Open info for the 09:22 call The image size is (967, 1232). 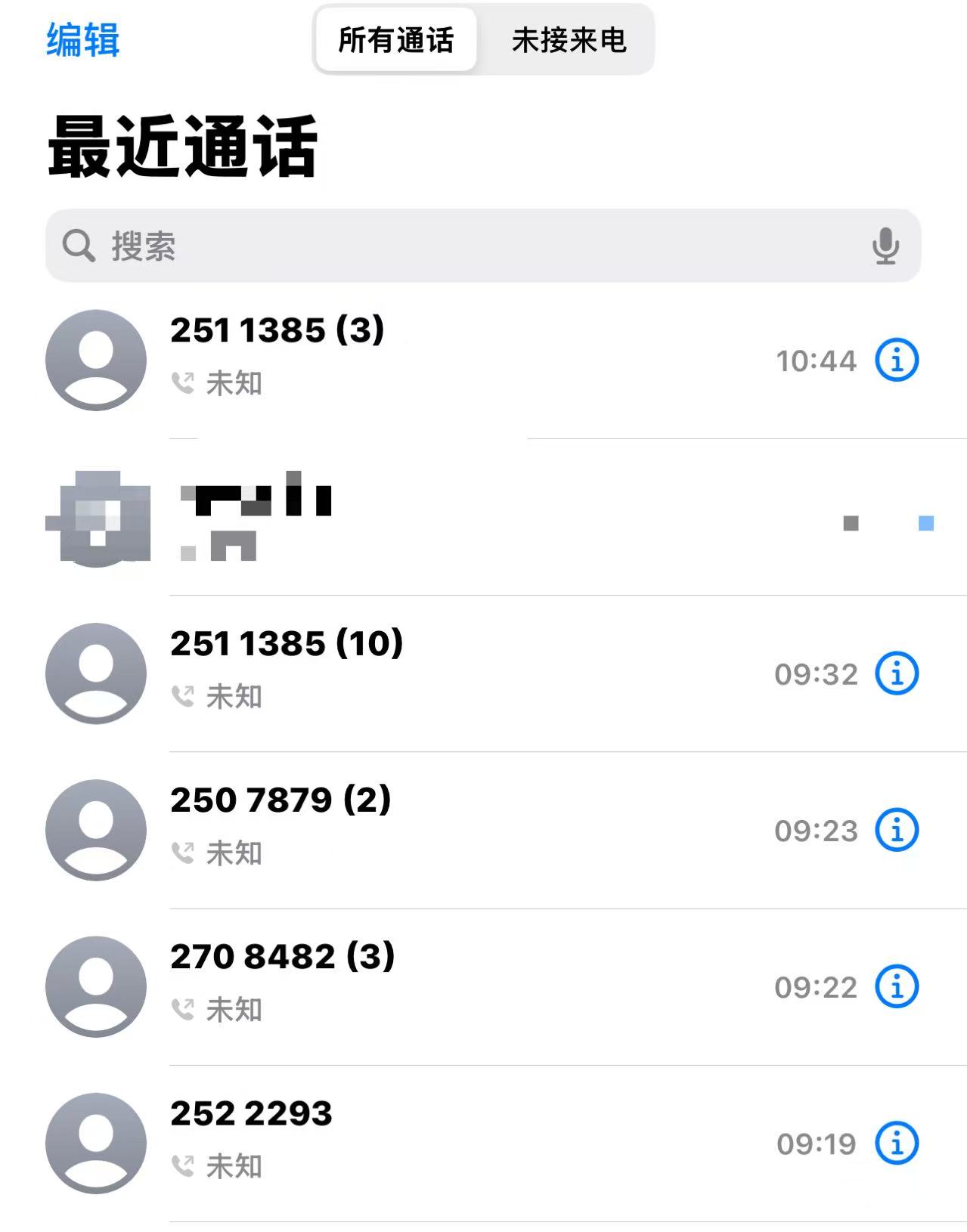tap(897, 986)
